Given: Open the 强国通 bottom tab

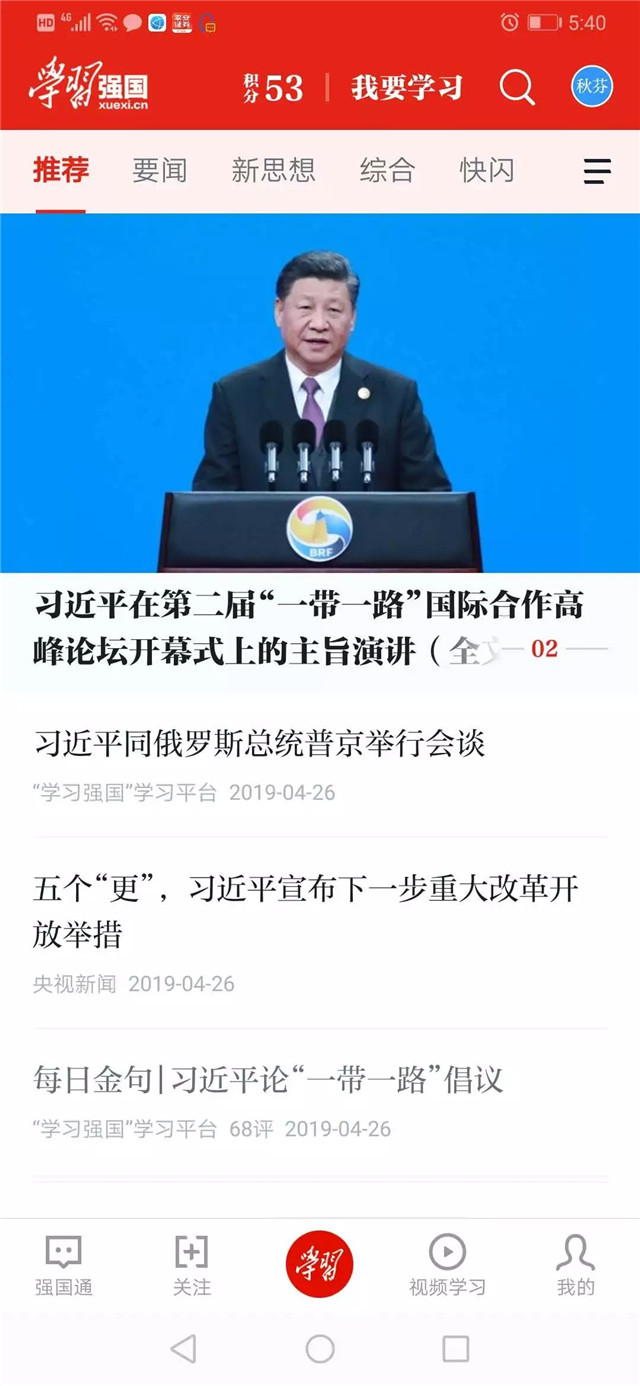Looking at the screenshot, I should click(64, 1265).
